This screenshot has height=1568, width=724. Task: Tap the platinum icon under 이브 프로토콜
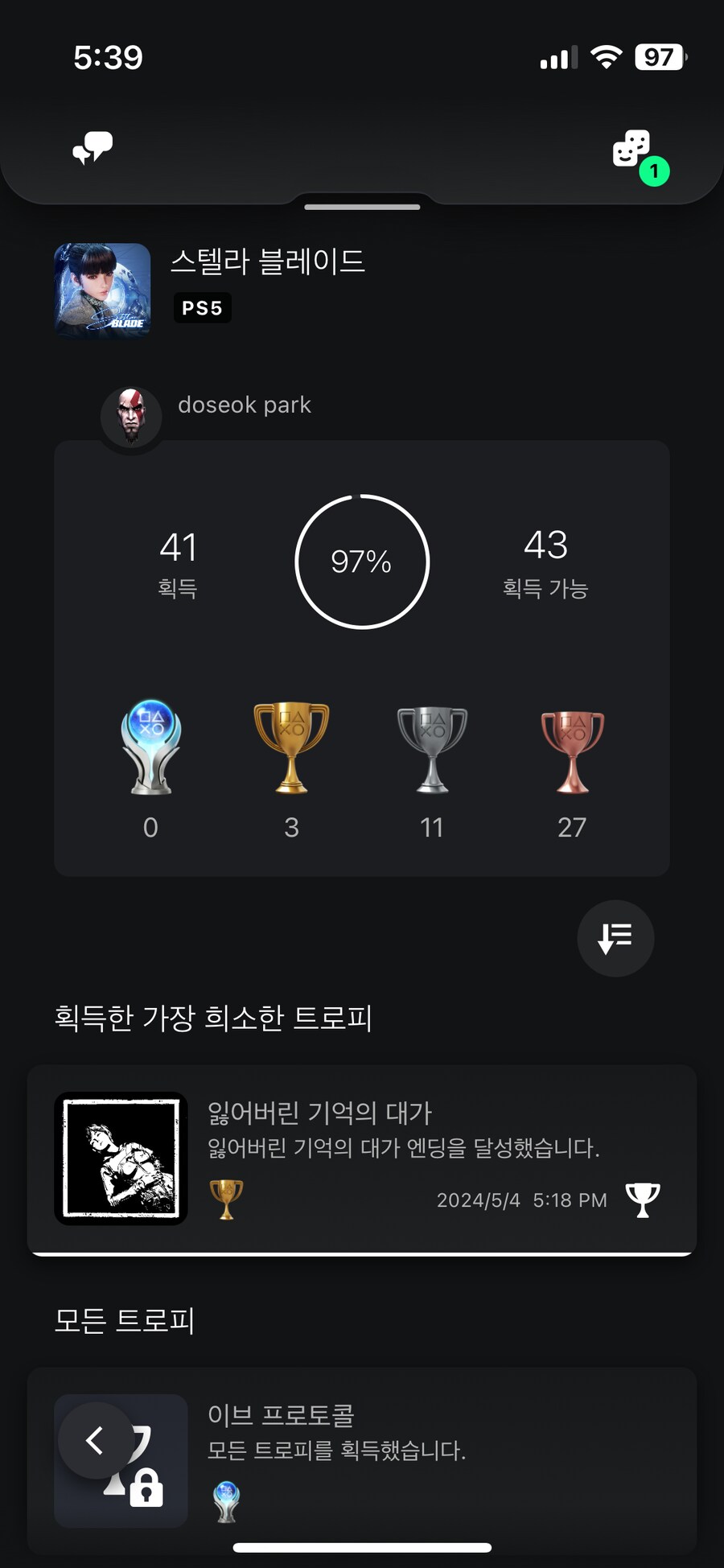point(228,1504)
